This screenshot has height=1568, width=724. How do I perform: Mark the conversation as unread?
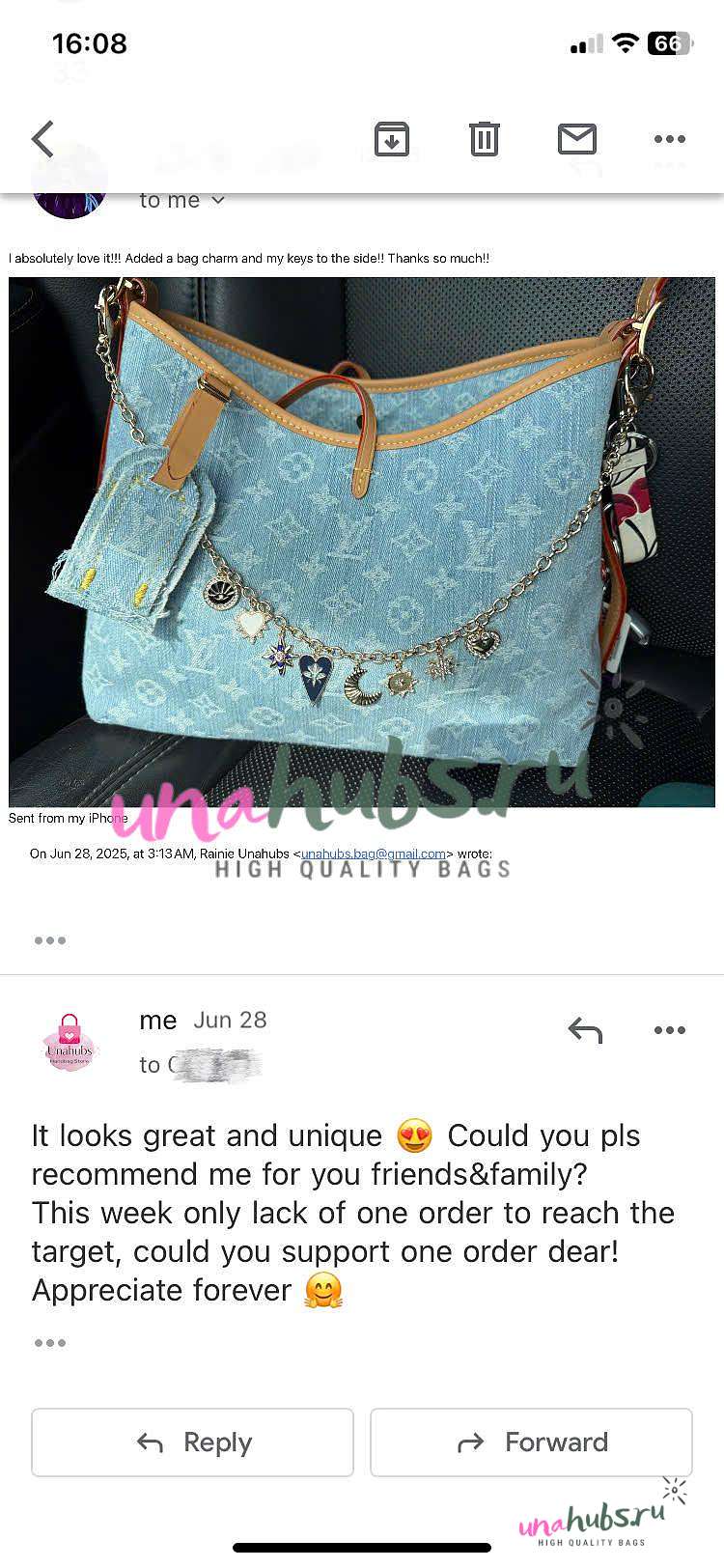(x=576, y=139)
